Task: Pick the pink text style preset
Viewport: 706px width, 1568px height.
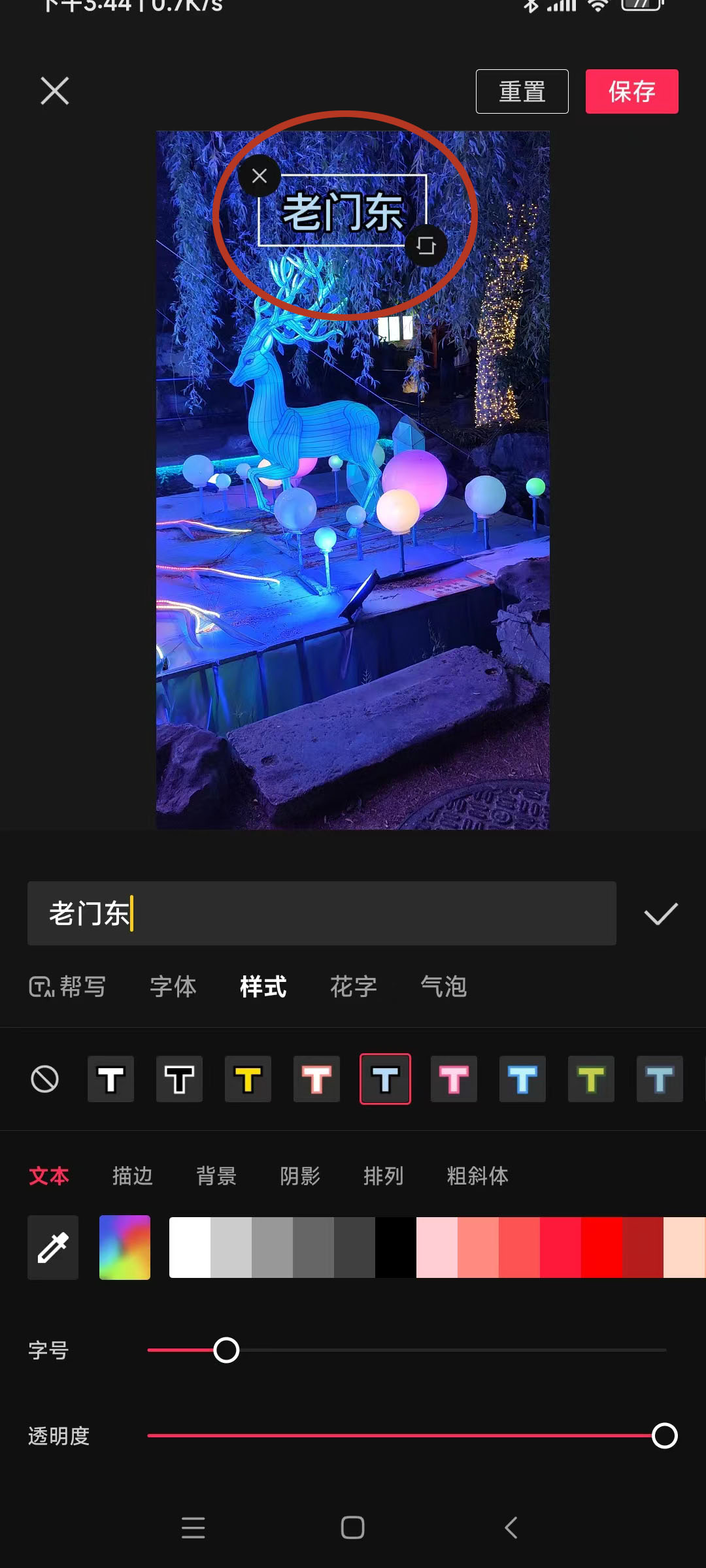Action: (454, 1079)
